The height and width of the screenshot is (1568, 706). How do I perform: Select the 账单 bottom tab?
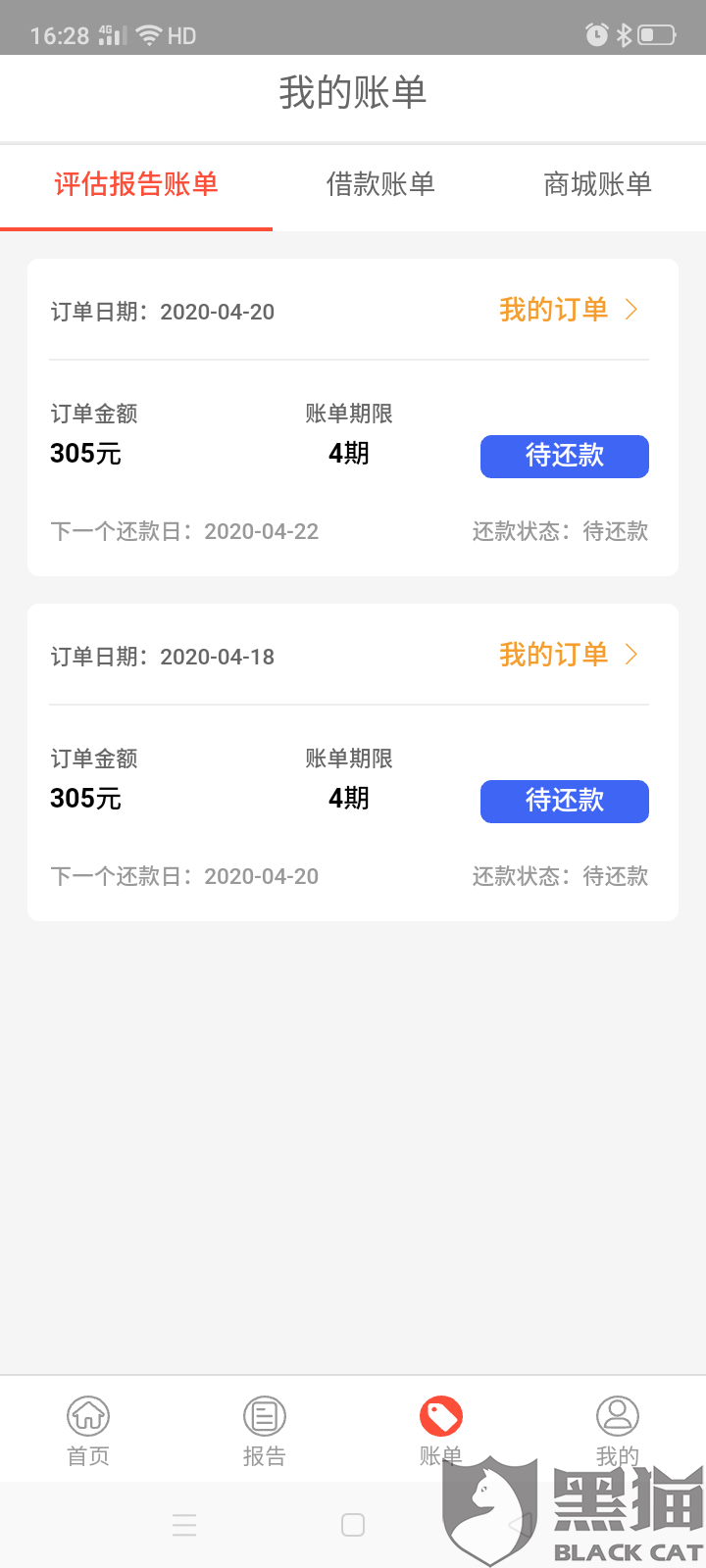[x=440, y=1431]
